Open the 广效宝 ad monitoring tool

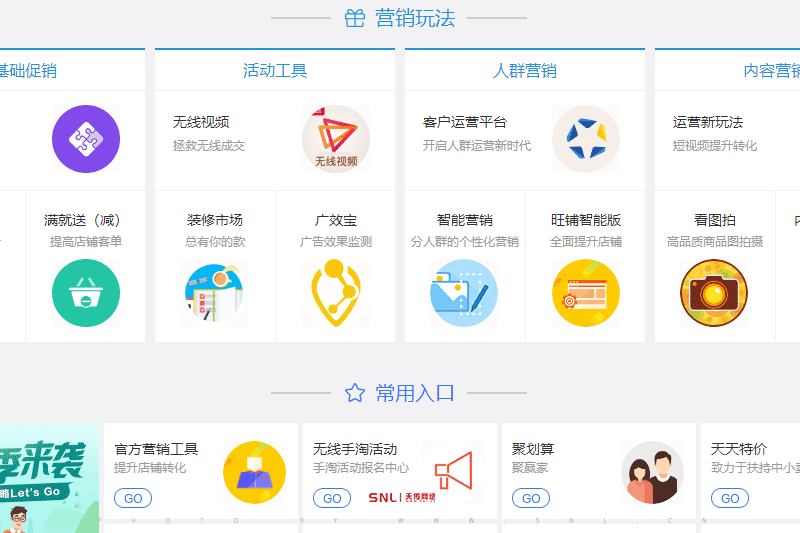click(x=336, y=267)
